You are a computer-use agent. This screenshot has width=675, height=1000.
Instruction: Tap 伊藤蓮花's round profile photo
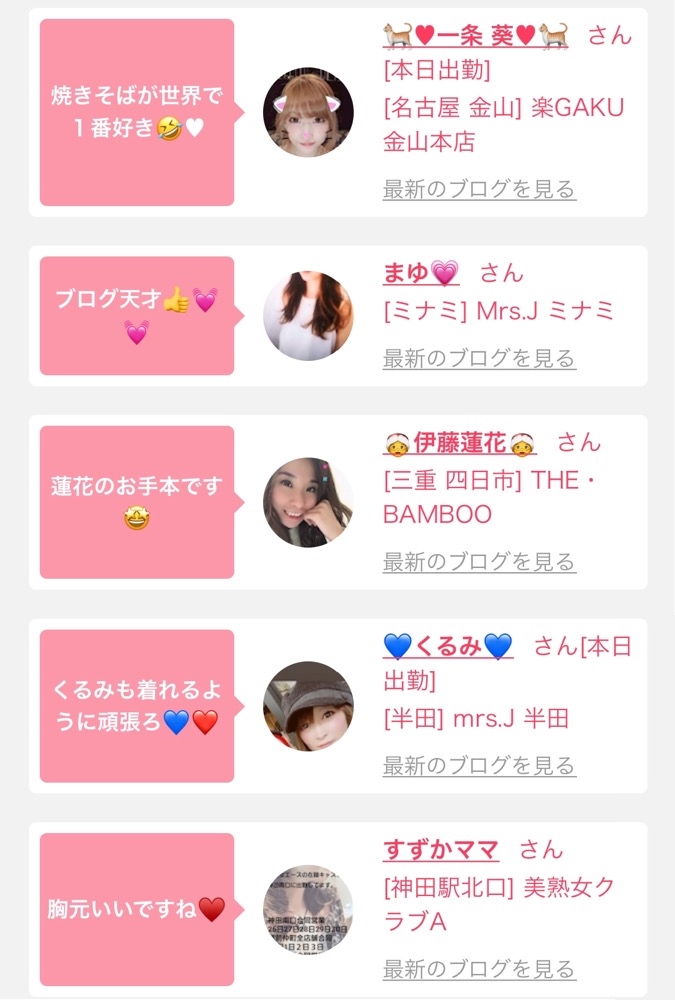click(308, 502)
